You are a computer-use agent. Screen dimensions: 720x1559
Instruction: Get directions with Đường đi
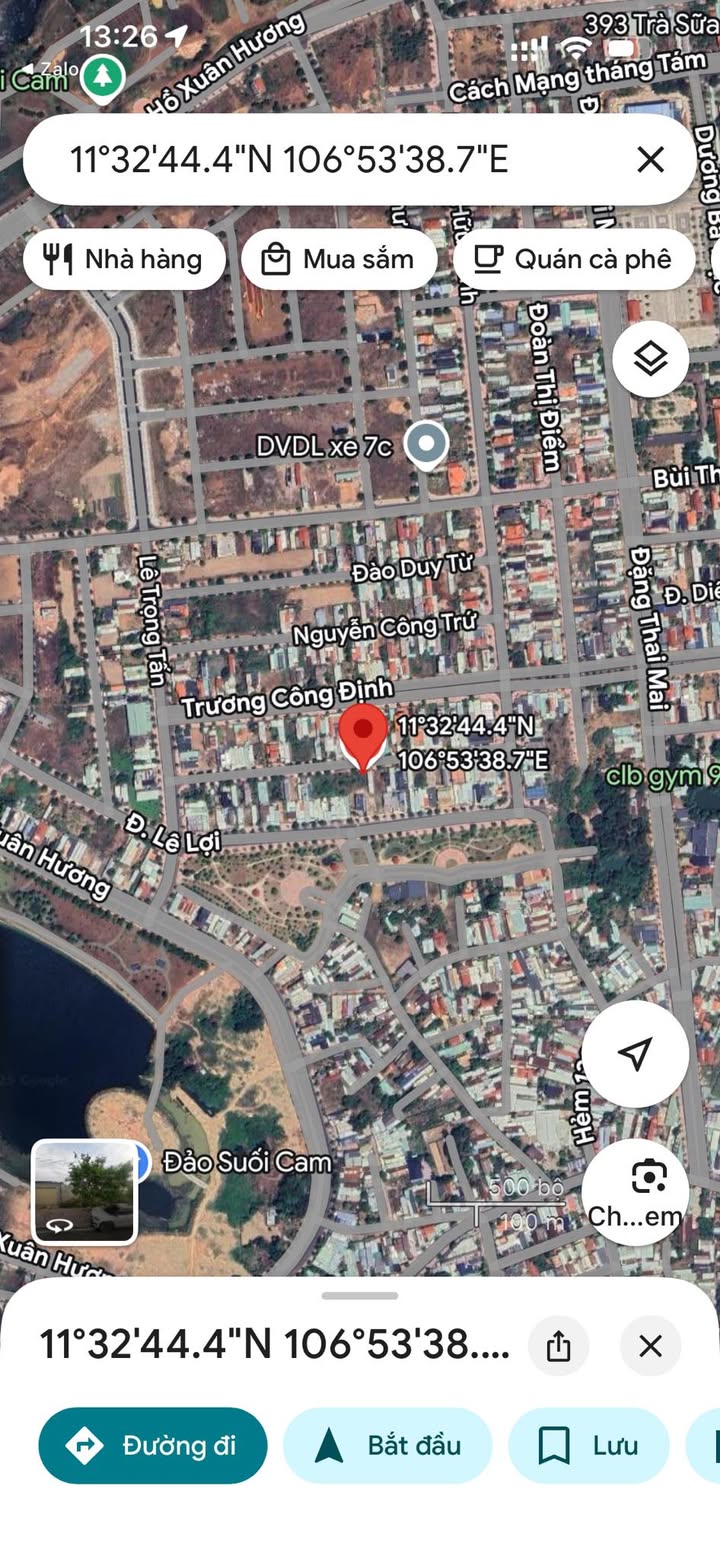[x=153, y=1445]
